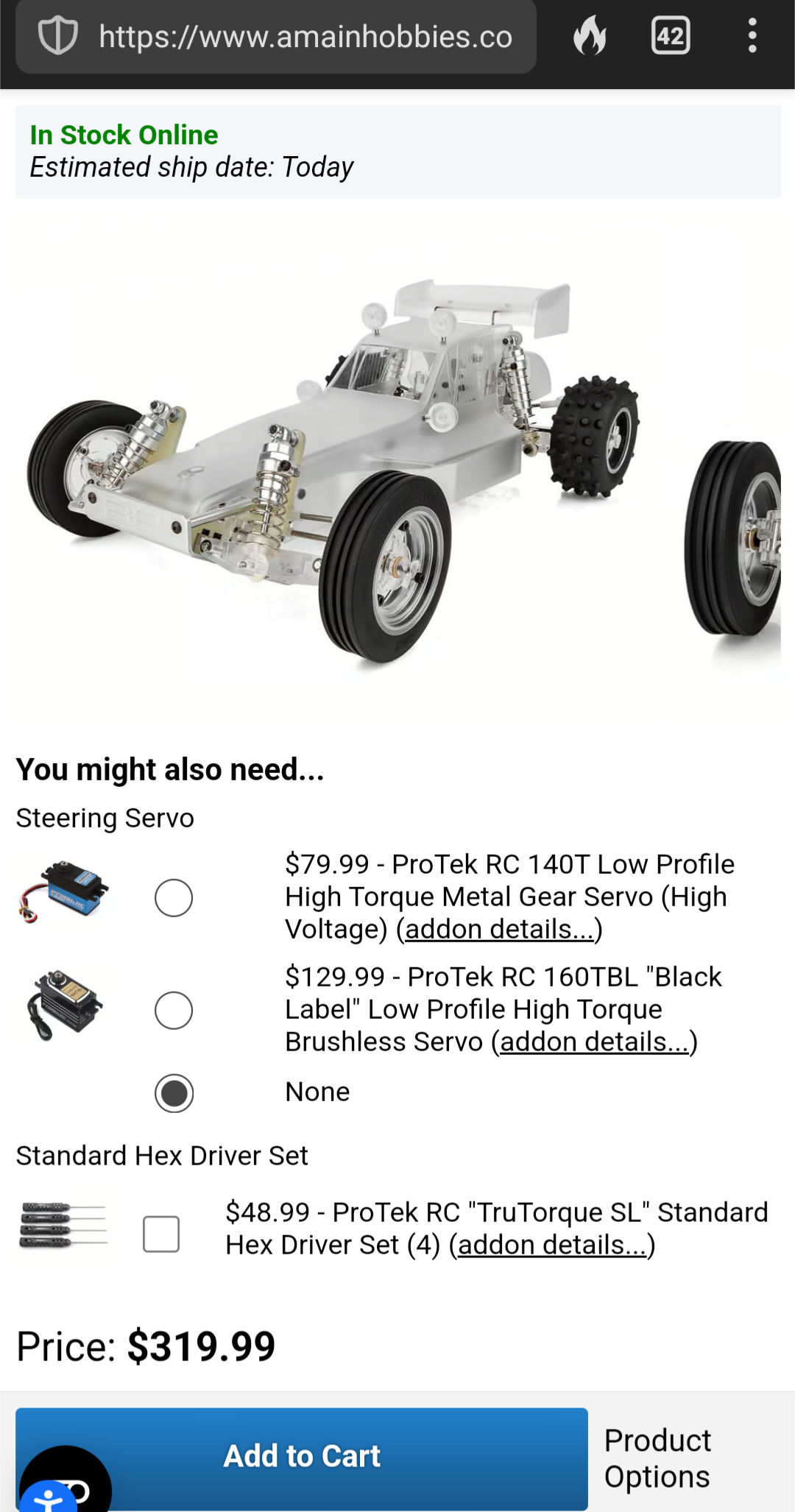
Task: Open addon details for 160TBL Black Label servo
Action: (594, 1042)
